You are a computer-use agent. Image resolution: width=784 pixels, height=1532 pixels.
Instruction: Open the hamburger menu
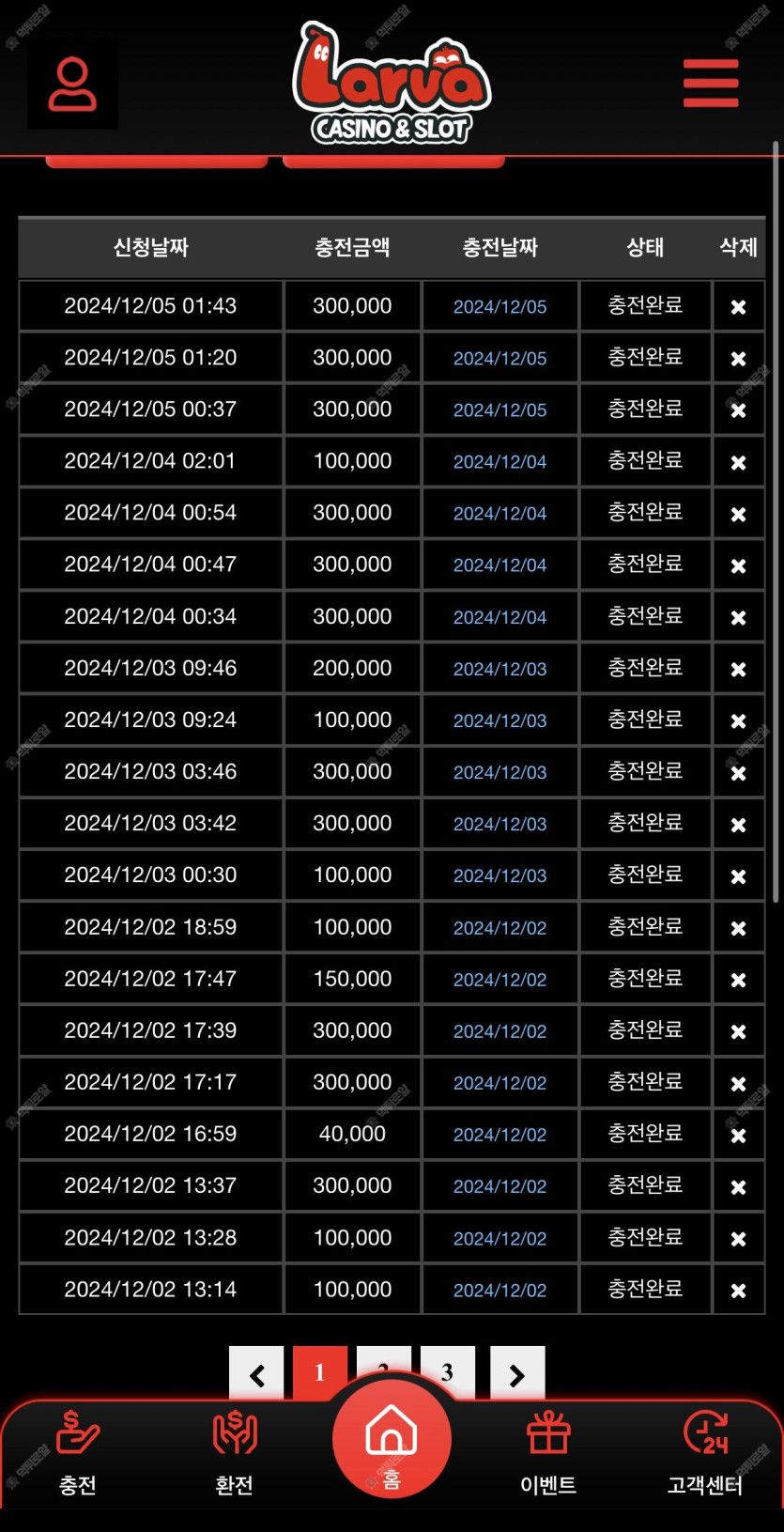click(x=711, y=83)
